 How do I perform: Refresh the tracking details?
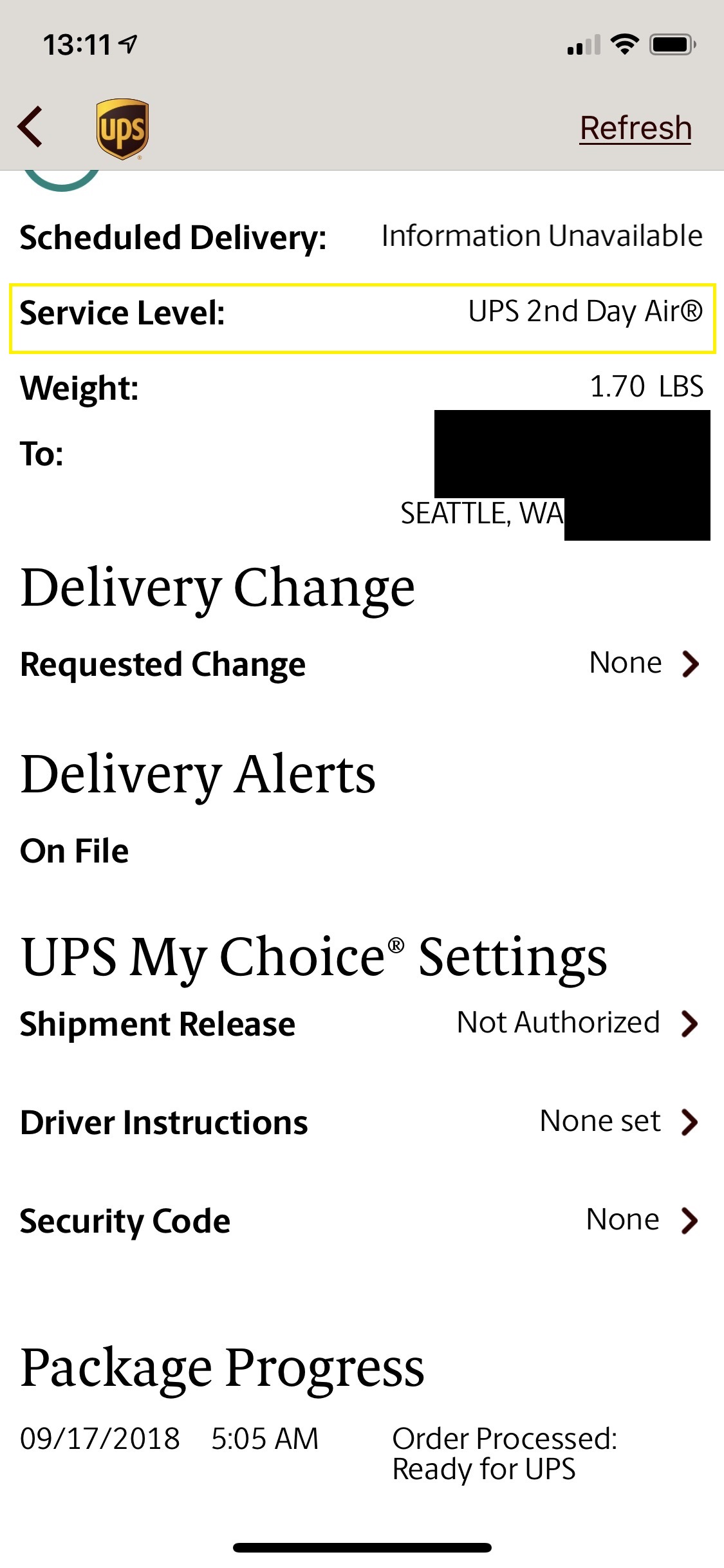635,127
